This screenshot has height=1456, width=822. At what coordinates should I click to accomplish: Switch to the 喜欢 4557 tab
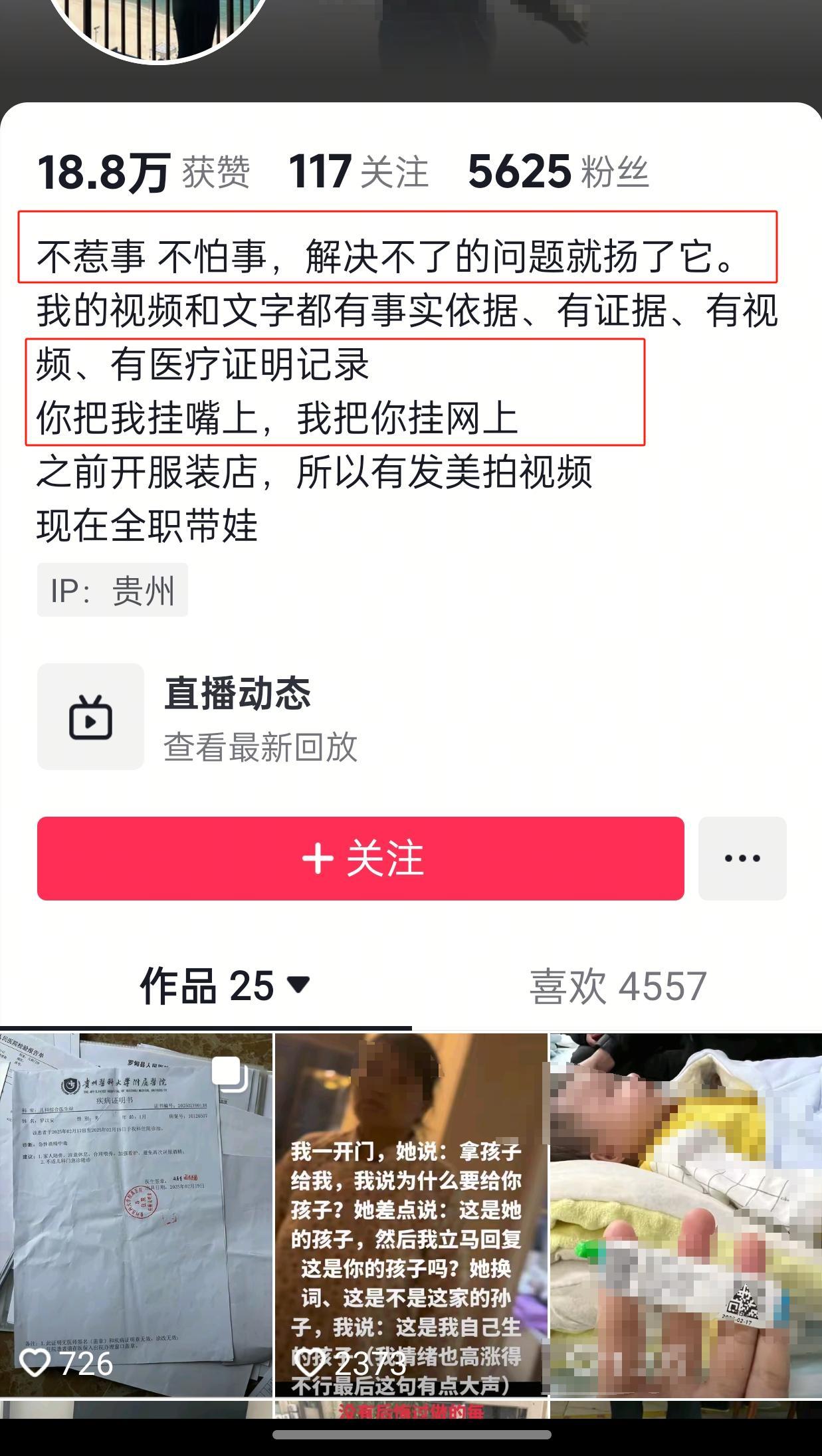pyautogui.click(x=617, y=986)
